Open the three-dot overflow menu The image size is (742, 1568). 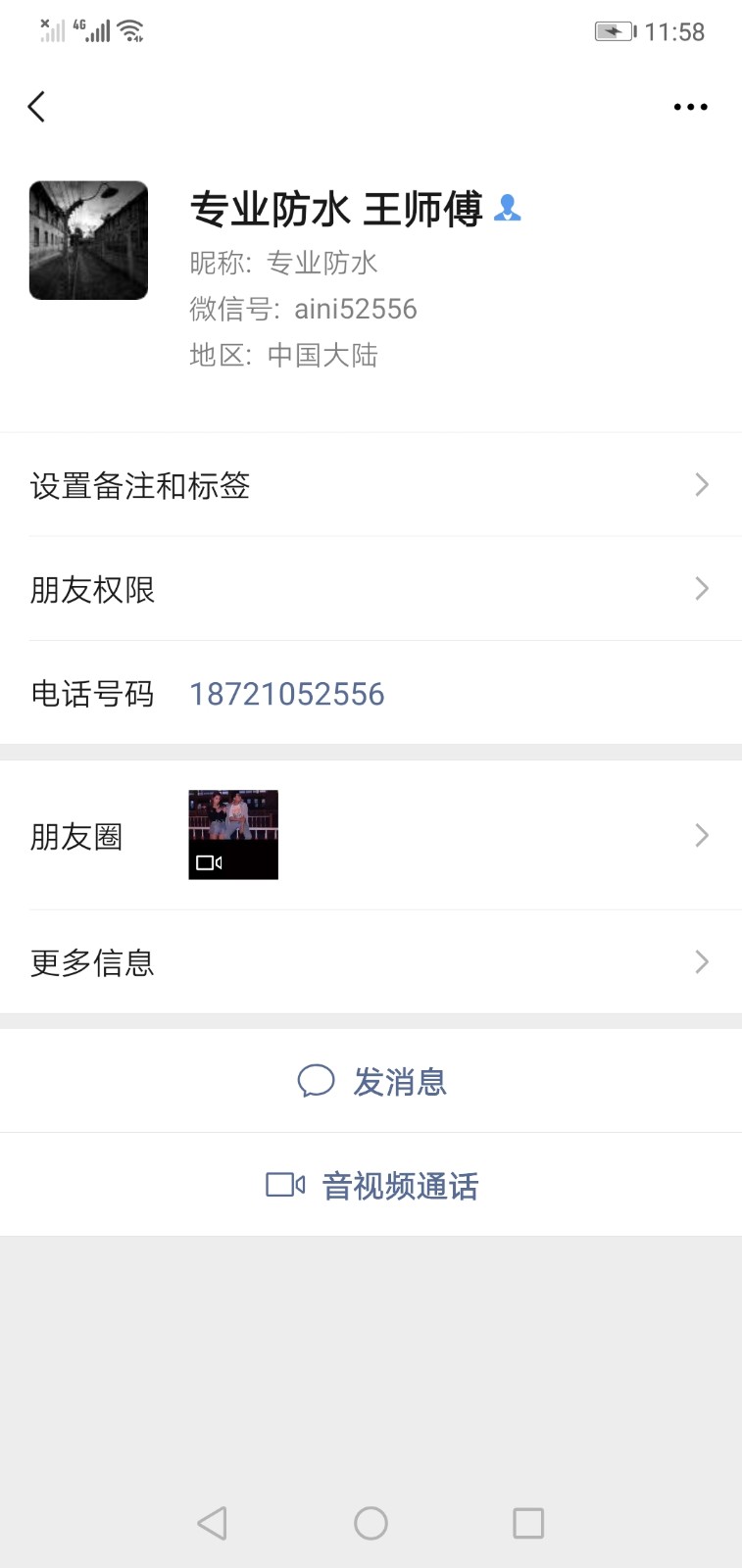coord(690,107)
